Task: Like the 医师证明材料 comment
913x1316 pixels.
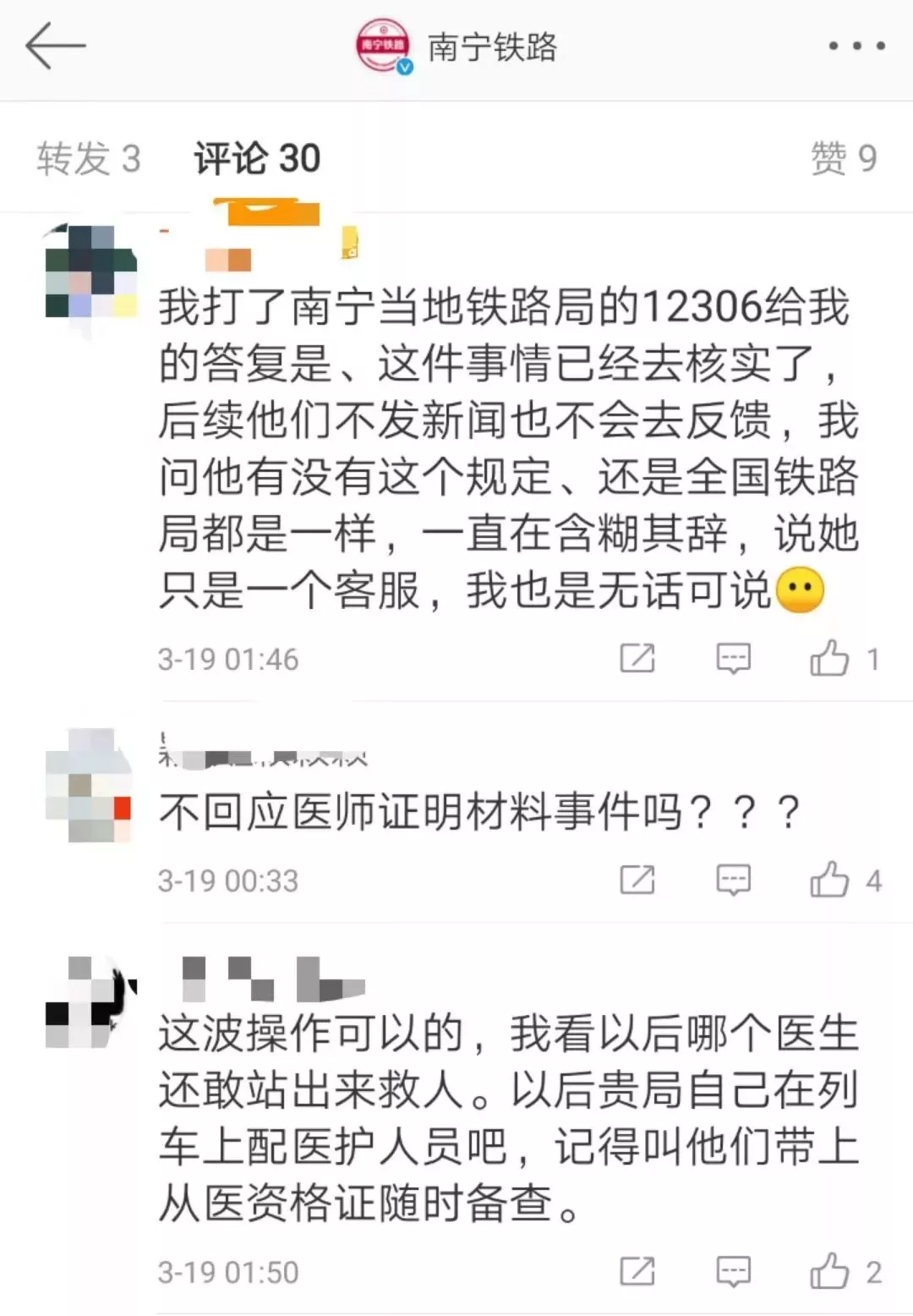Action: (829, 880)
